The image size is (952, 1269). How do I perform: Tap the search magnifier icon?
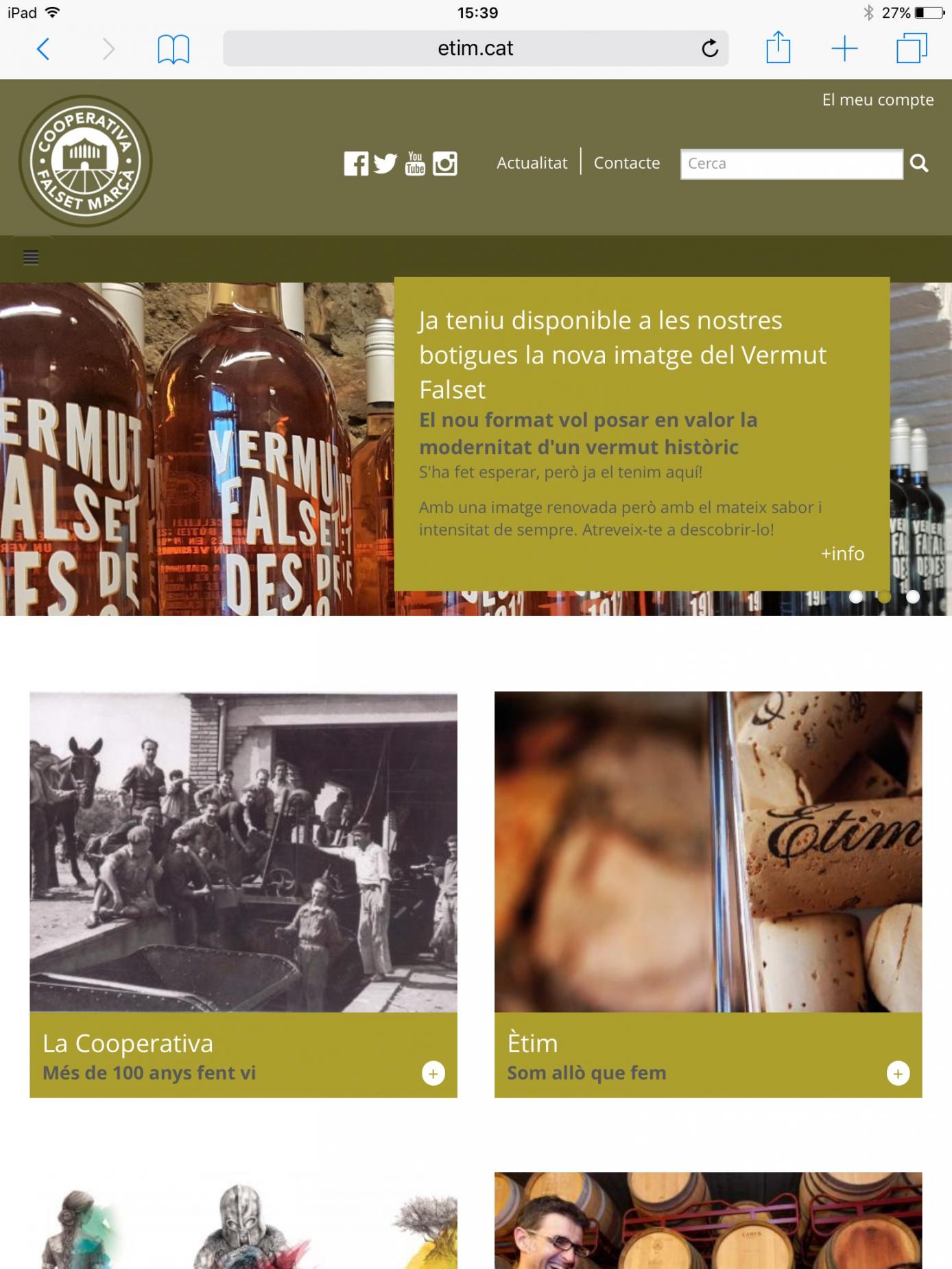919,163
